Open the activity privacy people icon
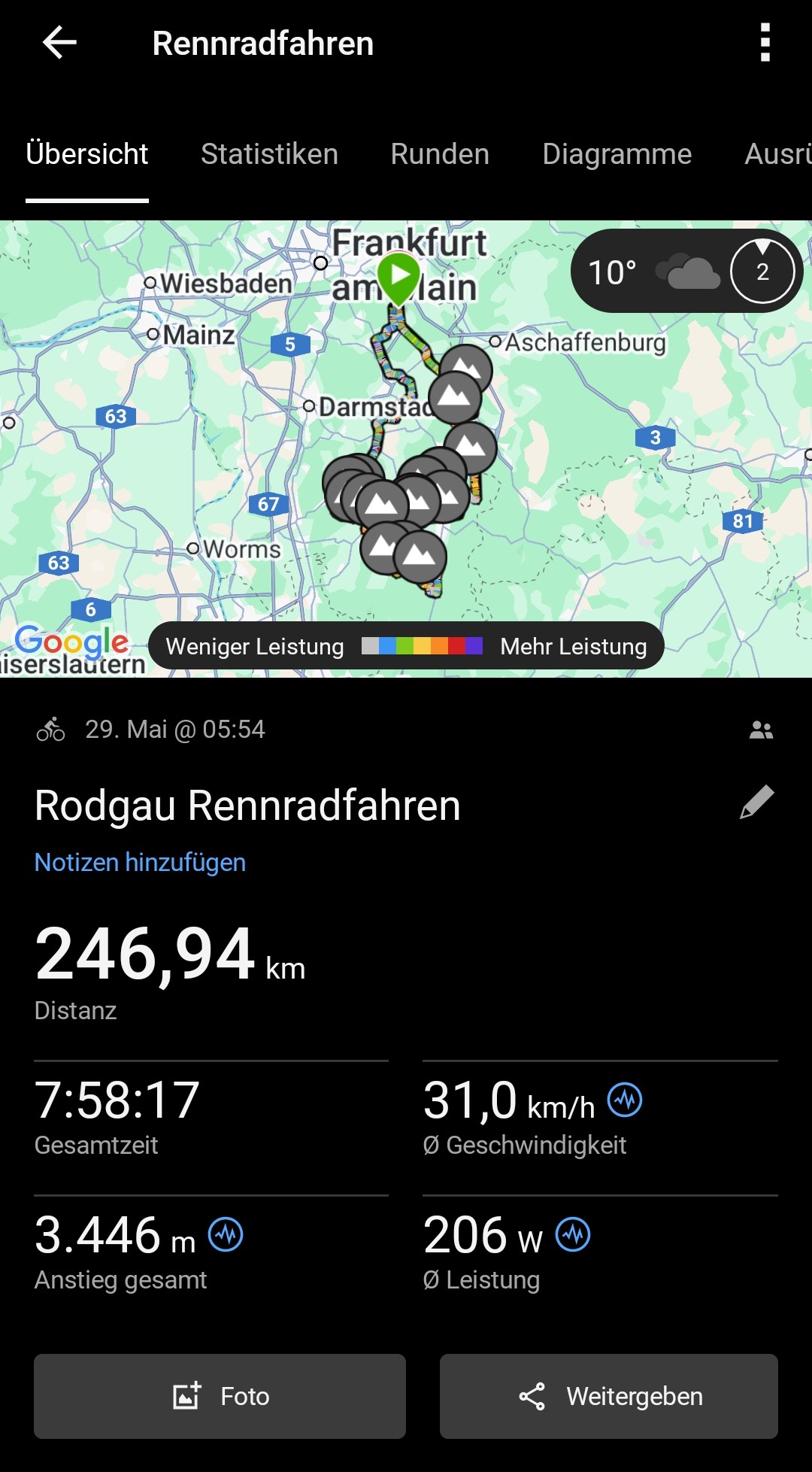 [x=761, y=730]
